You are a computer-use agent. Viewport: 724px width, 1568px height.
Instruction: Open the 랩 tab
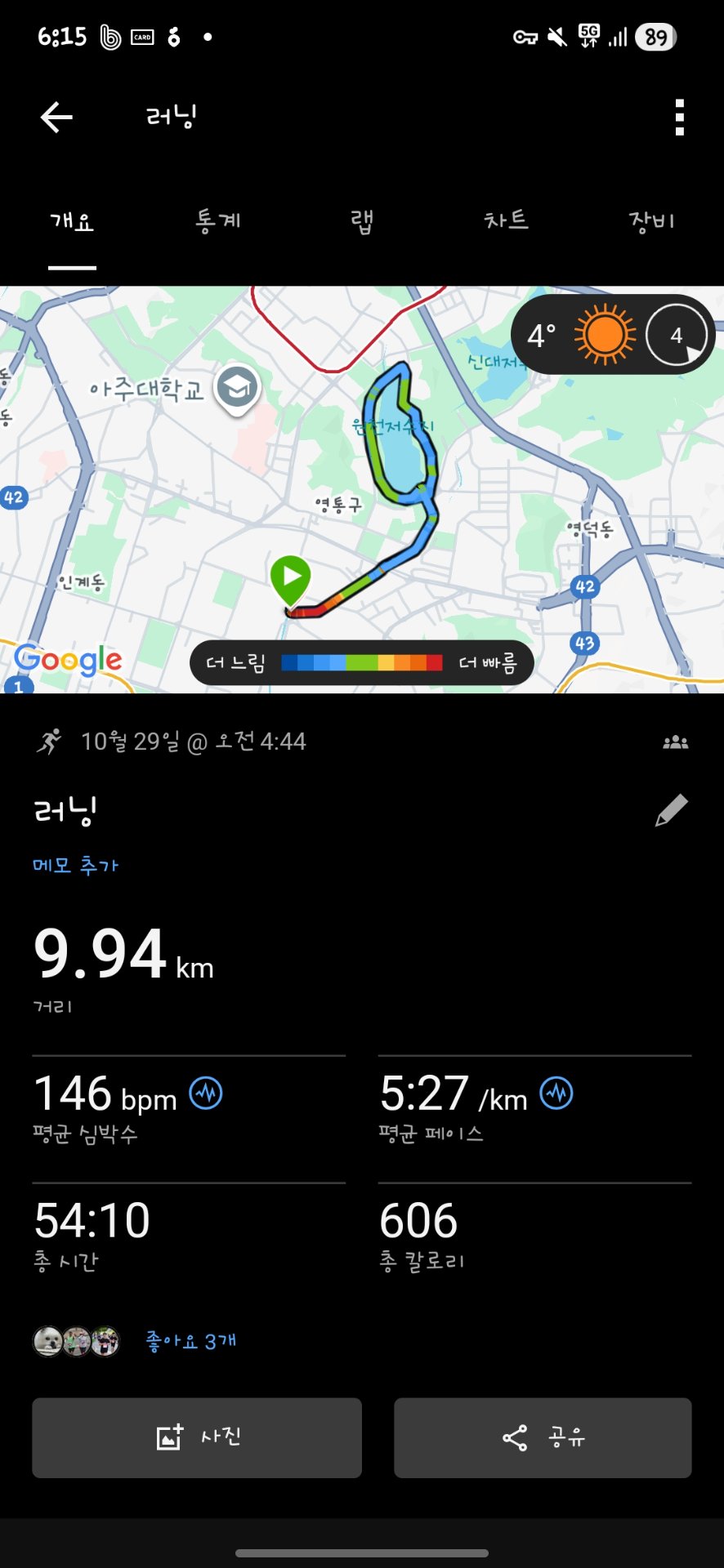[360, 220]
